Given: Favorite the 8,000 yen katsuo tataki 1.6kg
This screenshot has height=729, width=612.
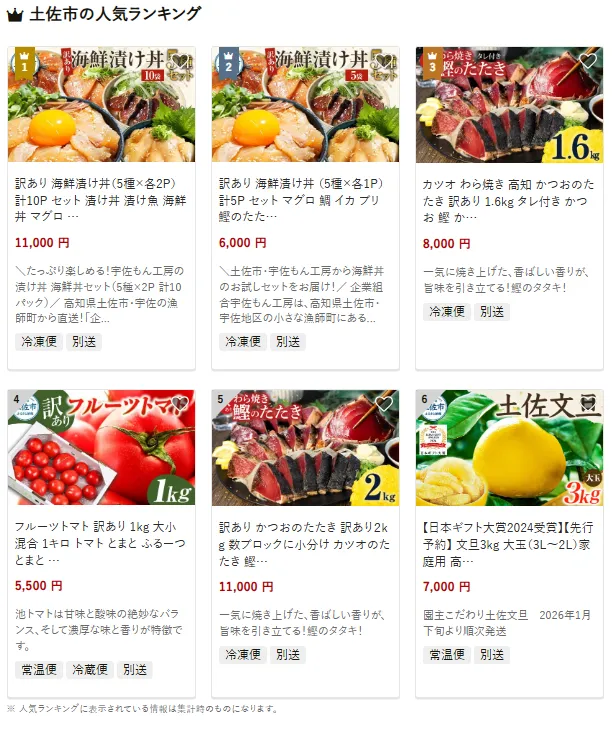Looking at the screenshot, I should pos(588,63).
